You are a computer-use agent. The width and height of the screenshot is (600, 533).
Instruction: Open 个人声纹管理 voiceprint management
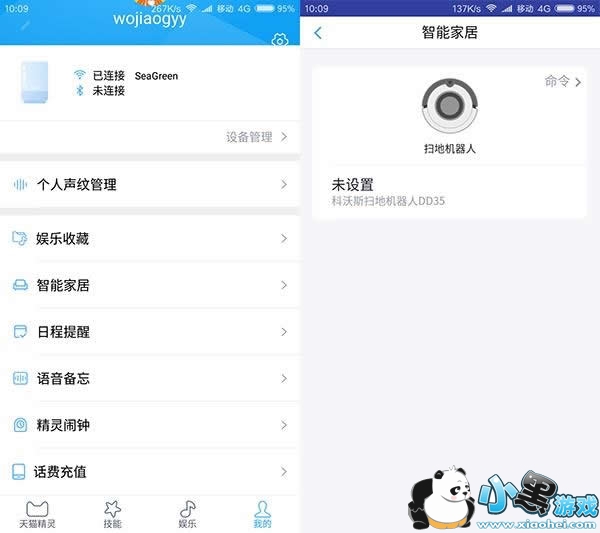(150, 185)
